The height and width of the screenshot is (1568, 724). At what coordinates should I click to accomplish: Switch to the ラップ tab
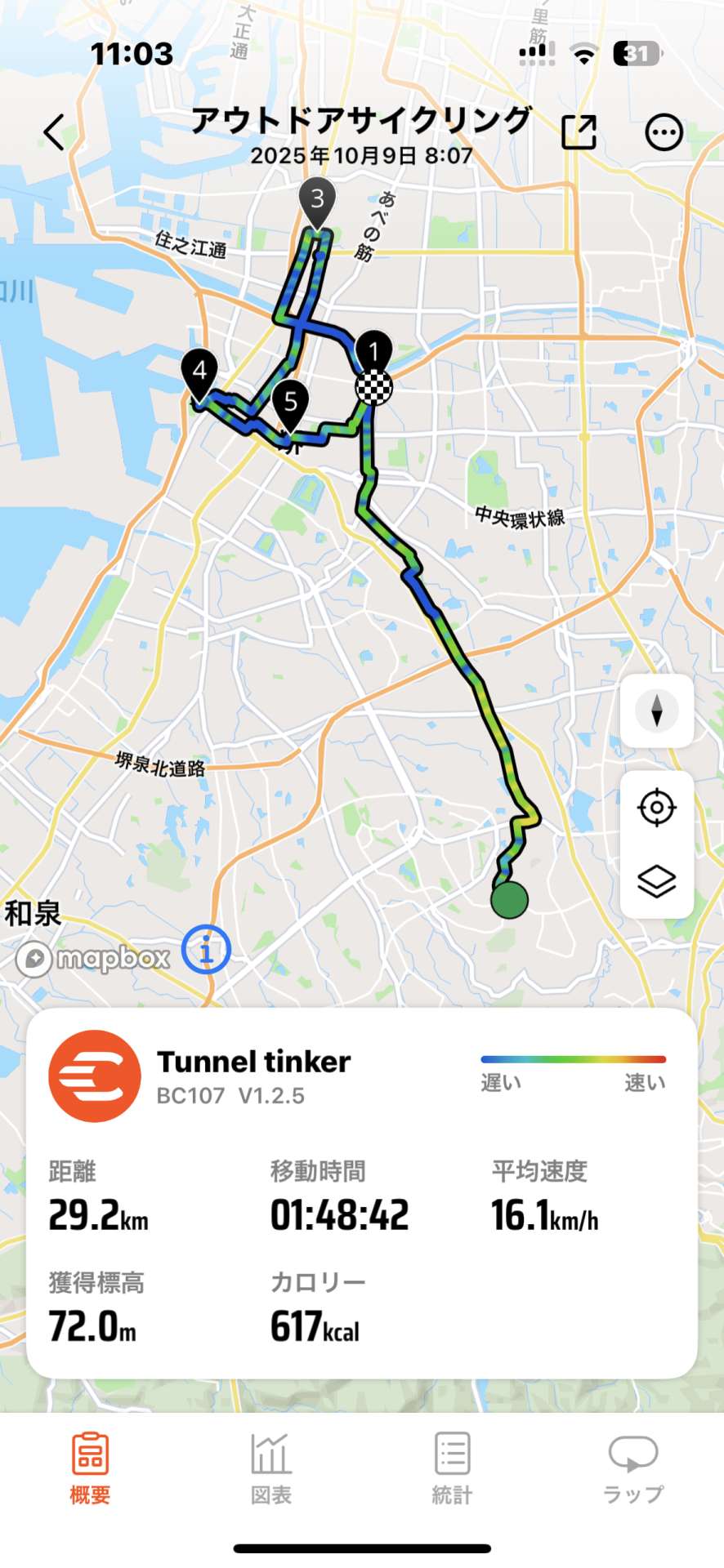(x=632, y=1469)
